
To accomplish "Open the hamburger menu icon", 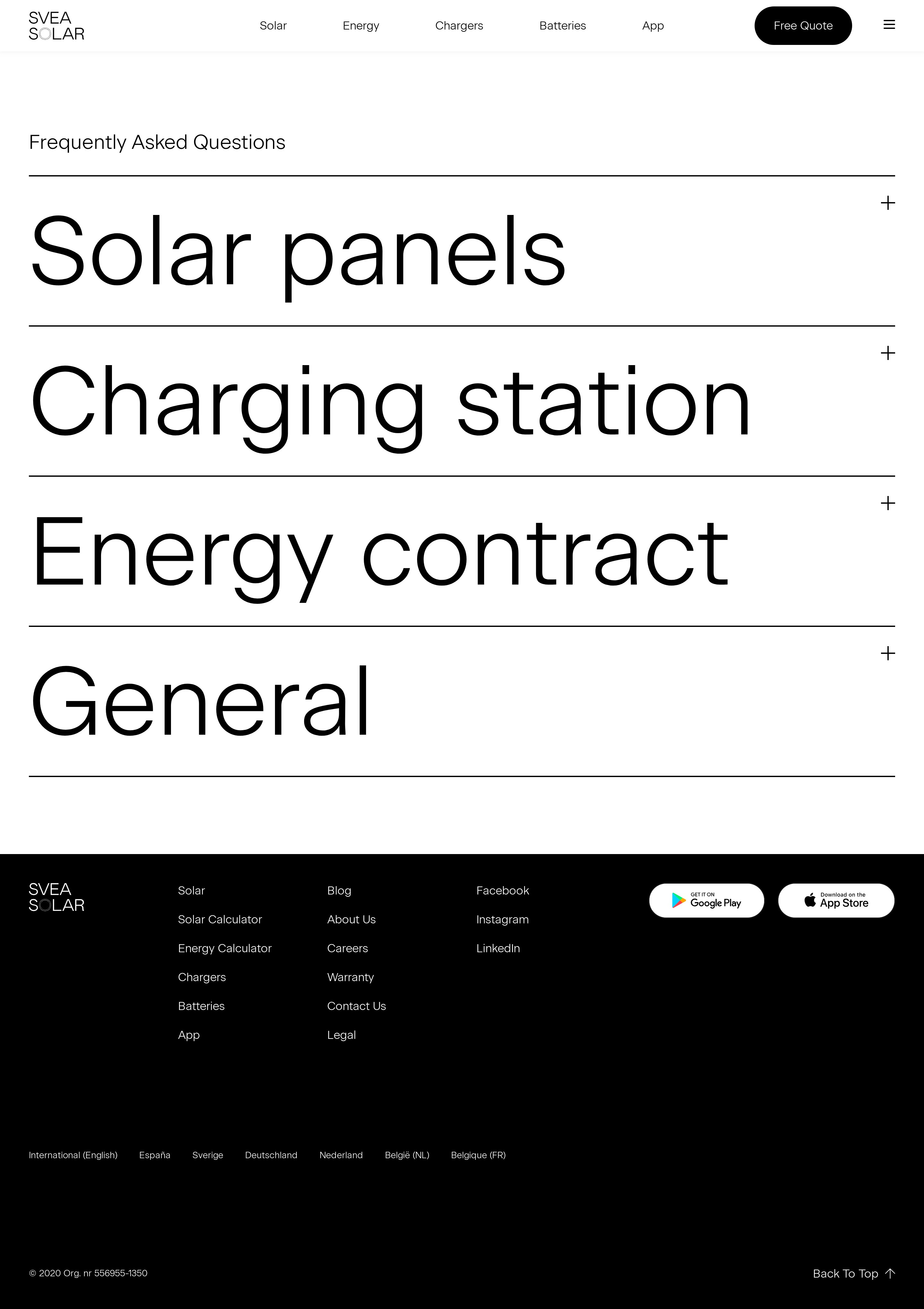I will [889, 25].
